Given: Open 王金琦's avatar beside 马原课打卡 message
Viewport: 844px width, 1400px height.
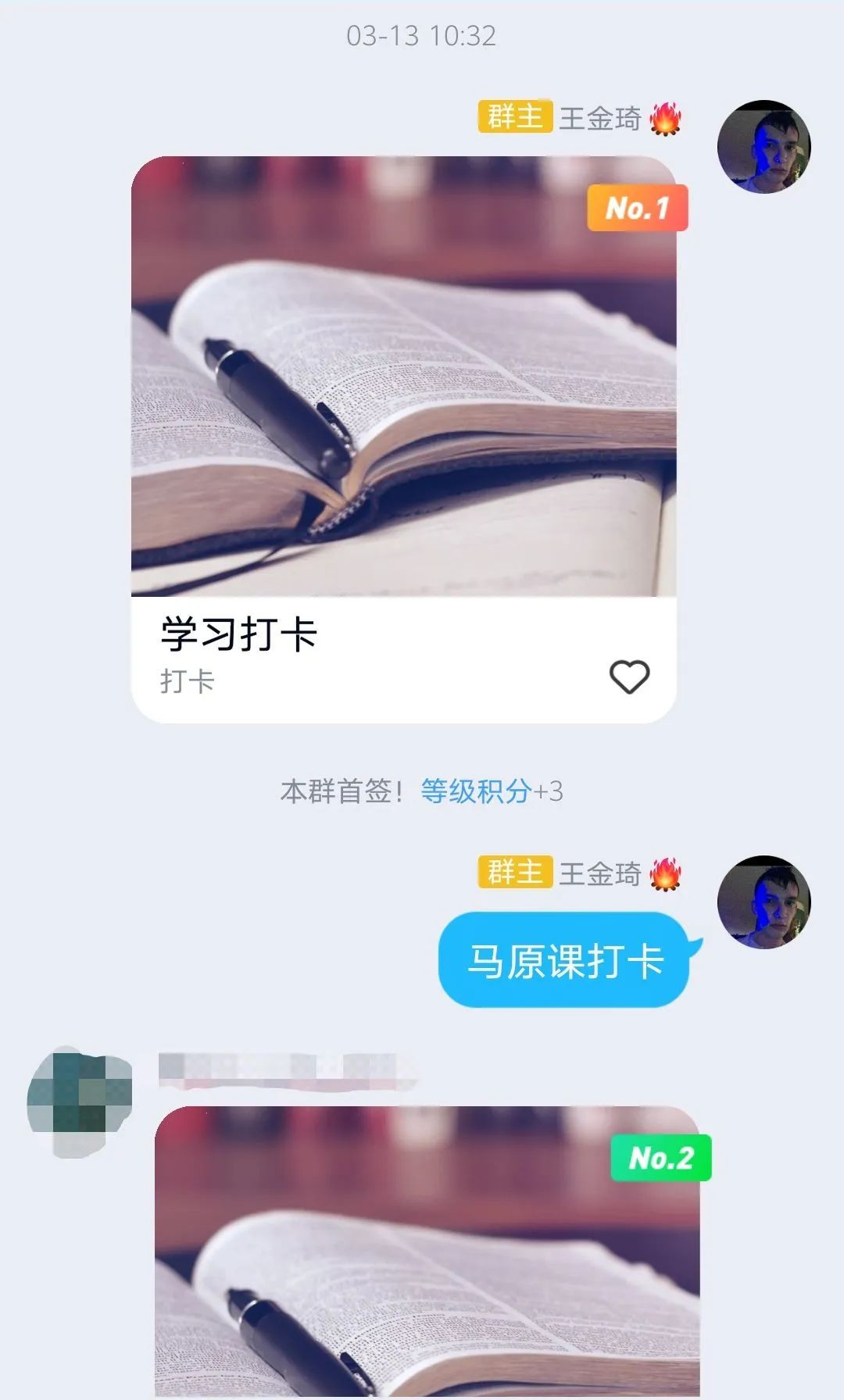Looking at the screenshot, I should click(764, 902).
